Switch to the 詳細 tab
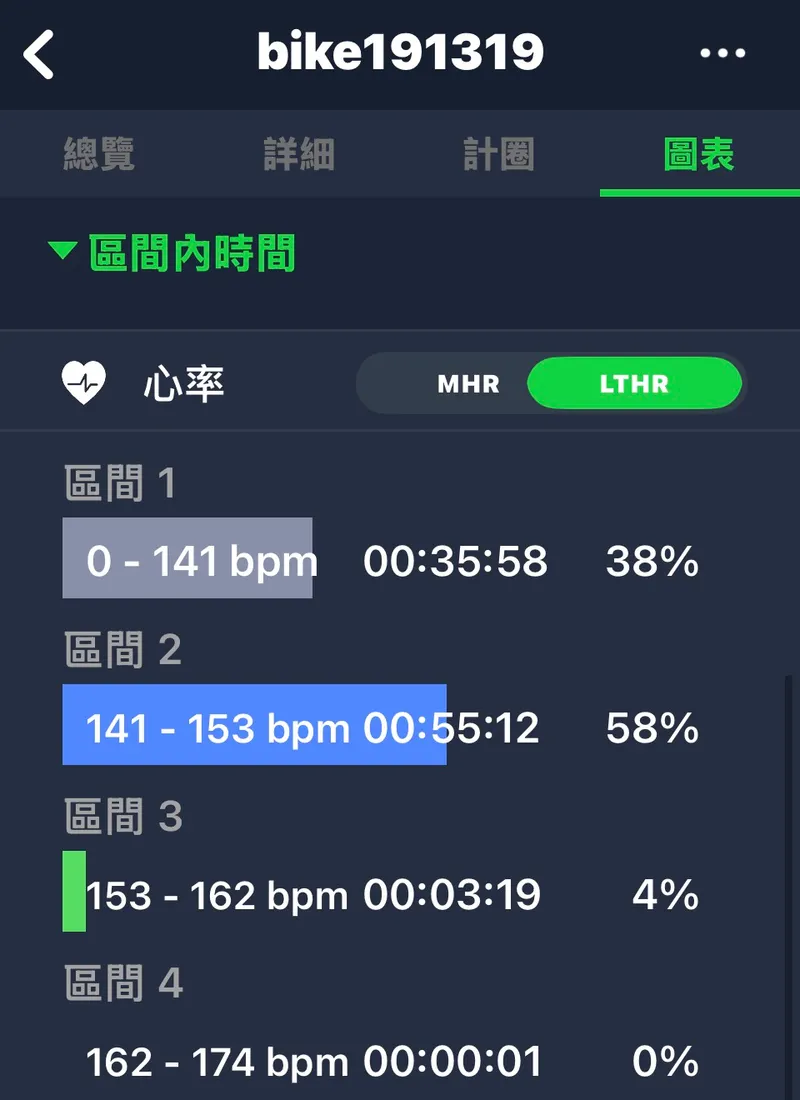 click(x=299, y=155)
